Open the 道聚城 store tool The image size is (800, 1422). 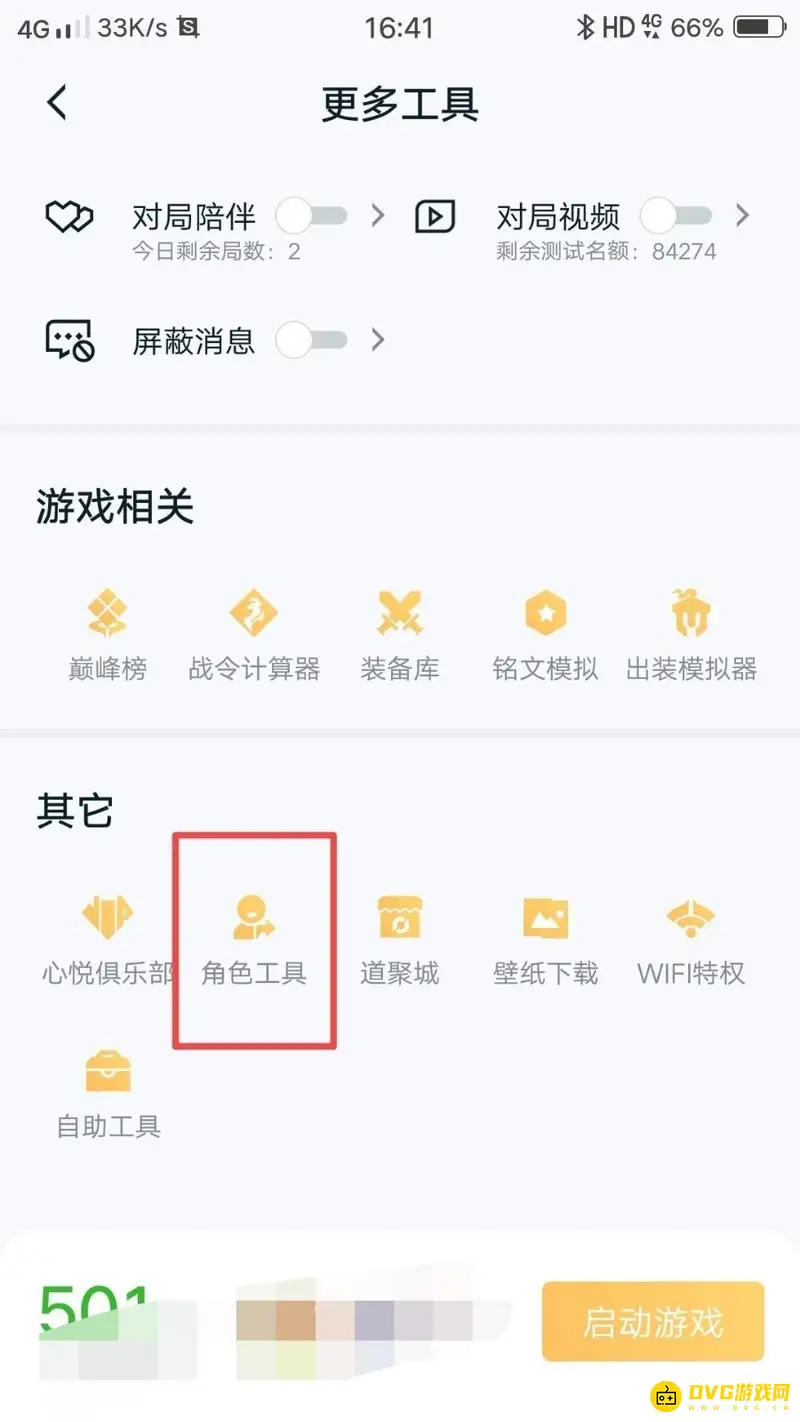399,938
